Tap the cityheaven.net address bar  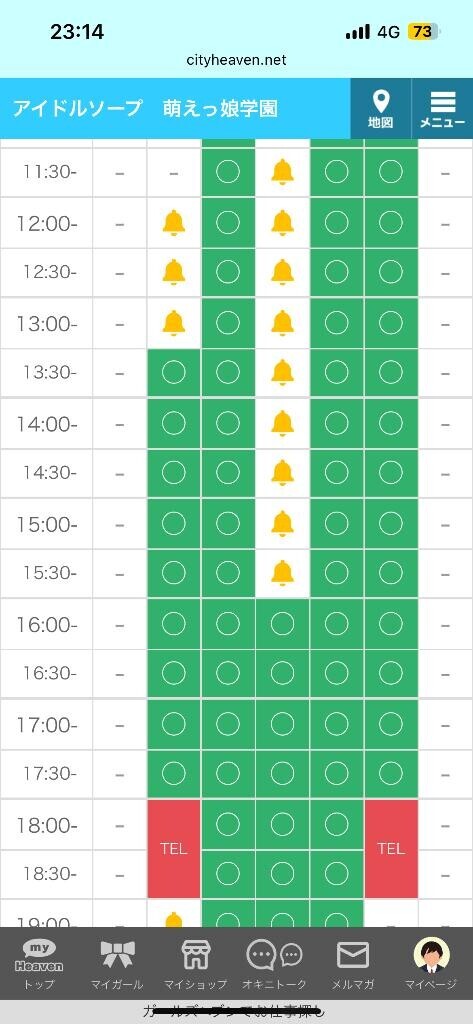pos(236,60)
